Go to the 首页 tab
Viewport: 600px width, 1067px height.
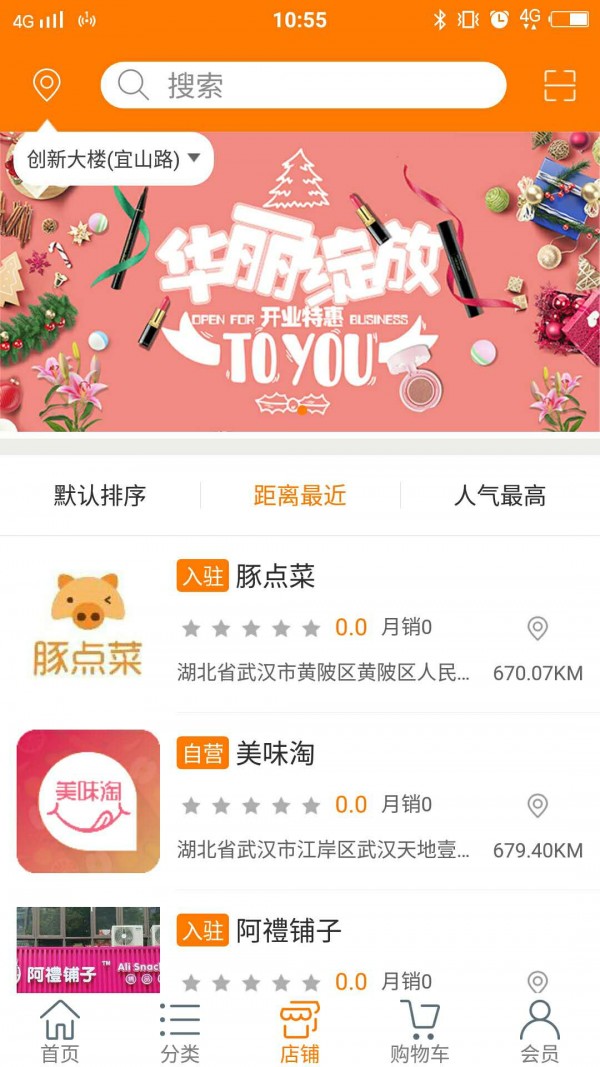[59, 1031]
